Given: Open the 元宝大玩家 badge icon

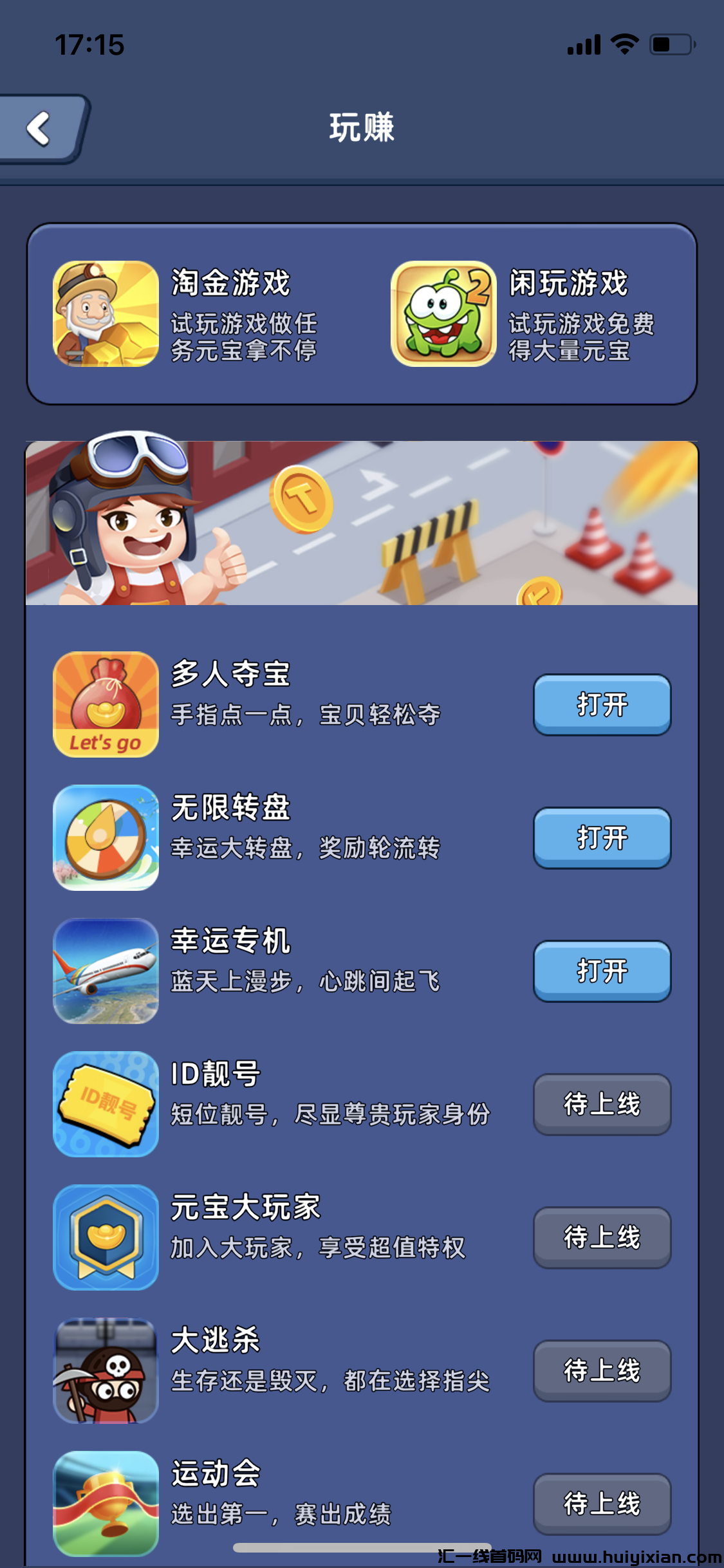Looking at the screenshot, I should pyautogui.click(x=105, y=1237).
